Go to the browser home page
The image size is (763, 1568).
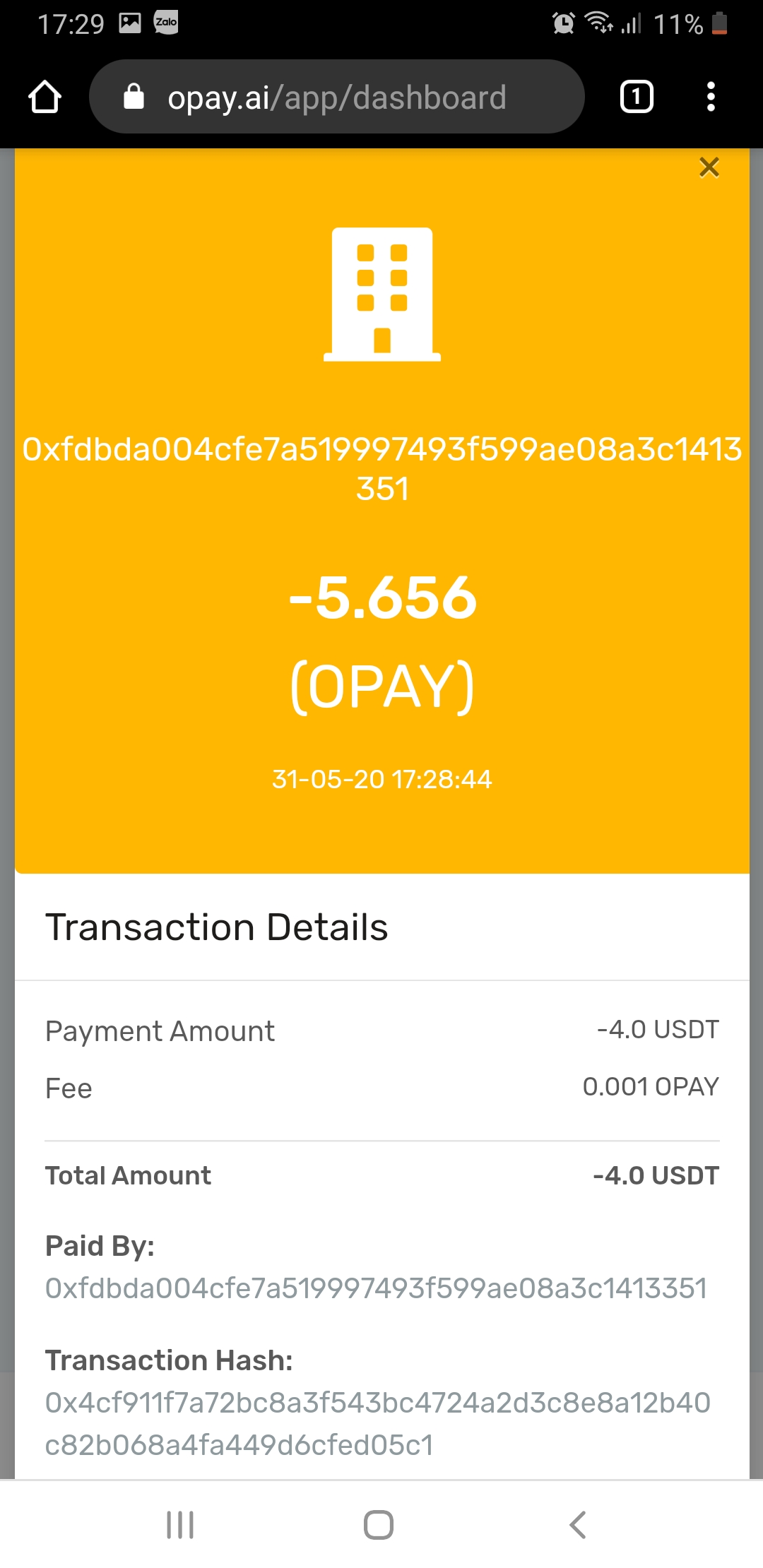click(x=45, y=97)
